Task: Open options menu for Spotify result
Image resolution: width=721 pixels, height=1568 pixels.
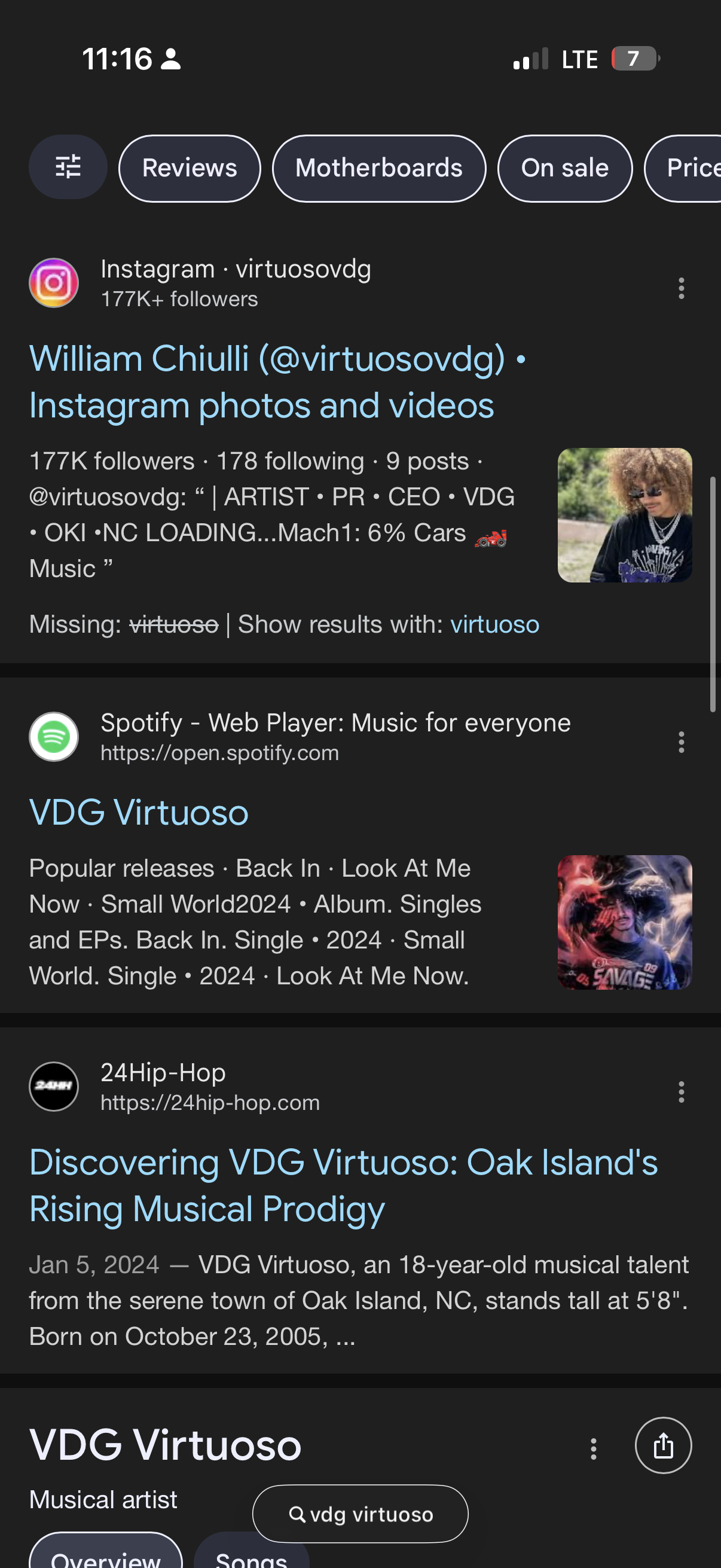Action: click(681, 742)
